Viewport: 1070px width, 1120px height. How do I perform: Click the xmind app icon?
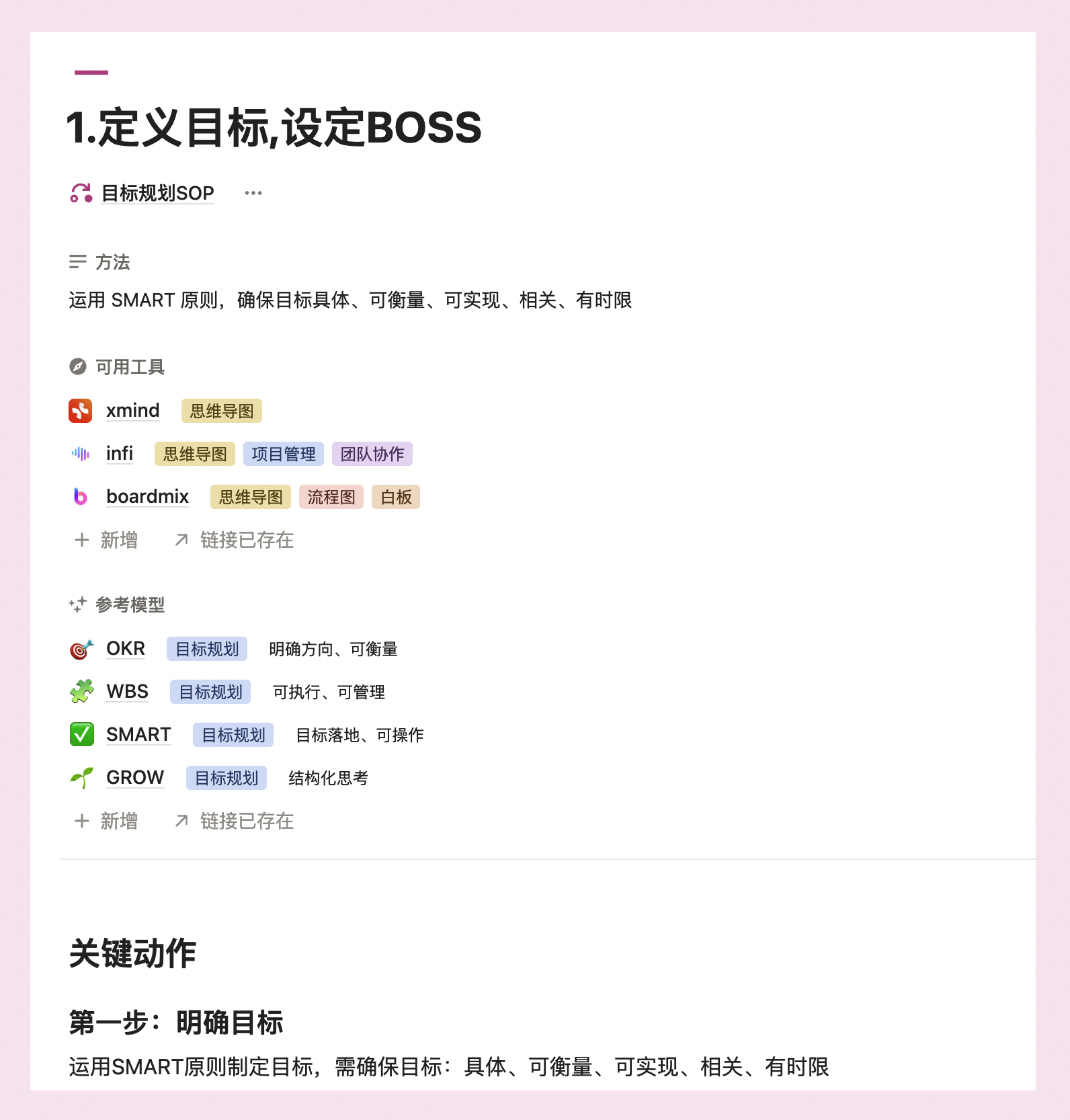(x=81, y=410)
